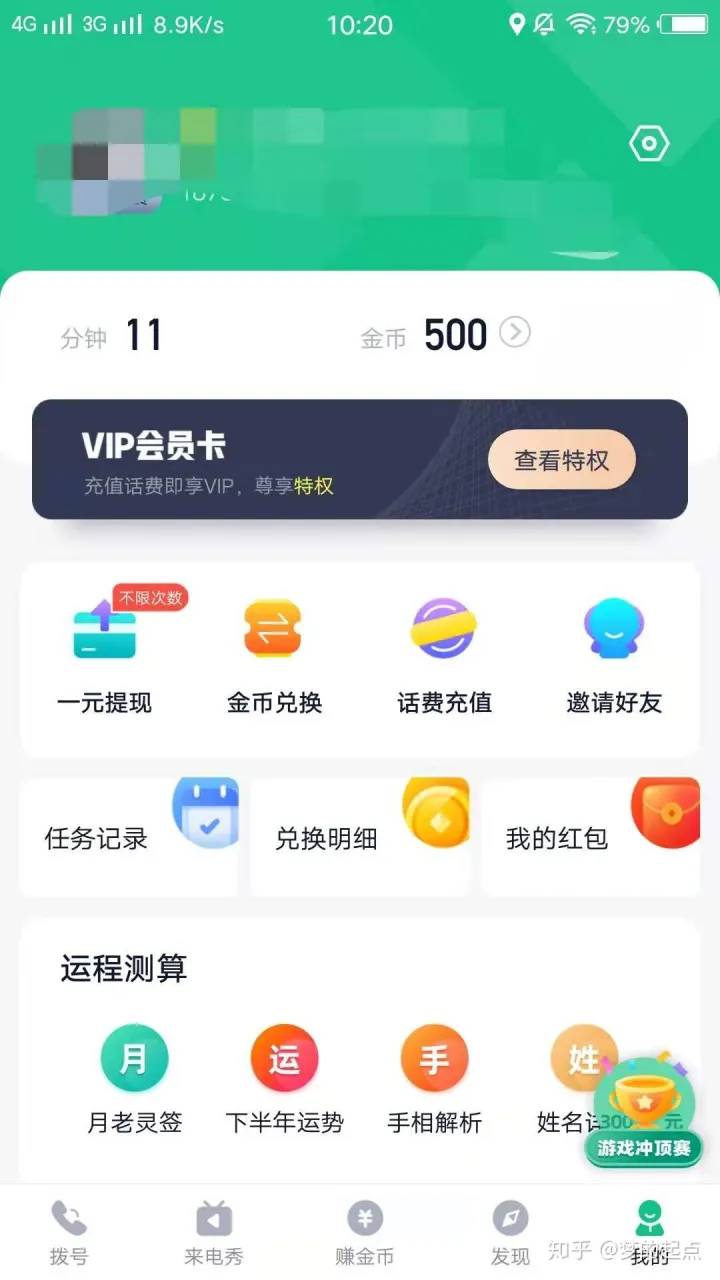Open 话费充值 phone recharge
720x1280 pixels.
pos(443,628)
